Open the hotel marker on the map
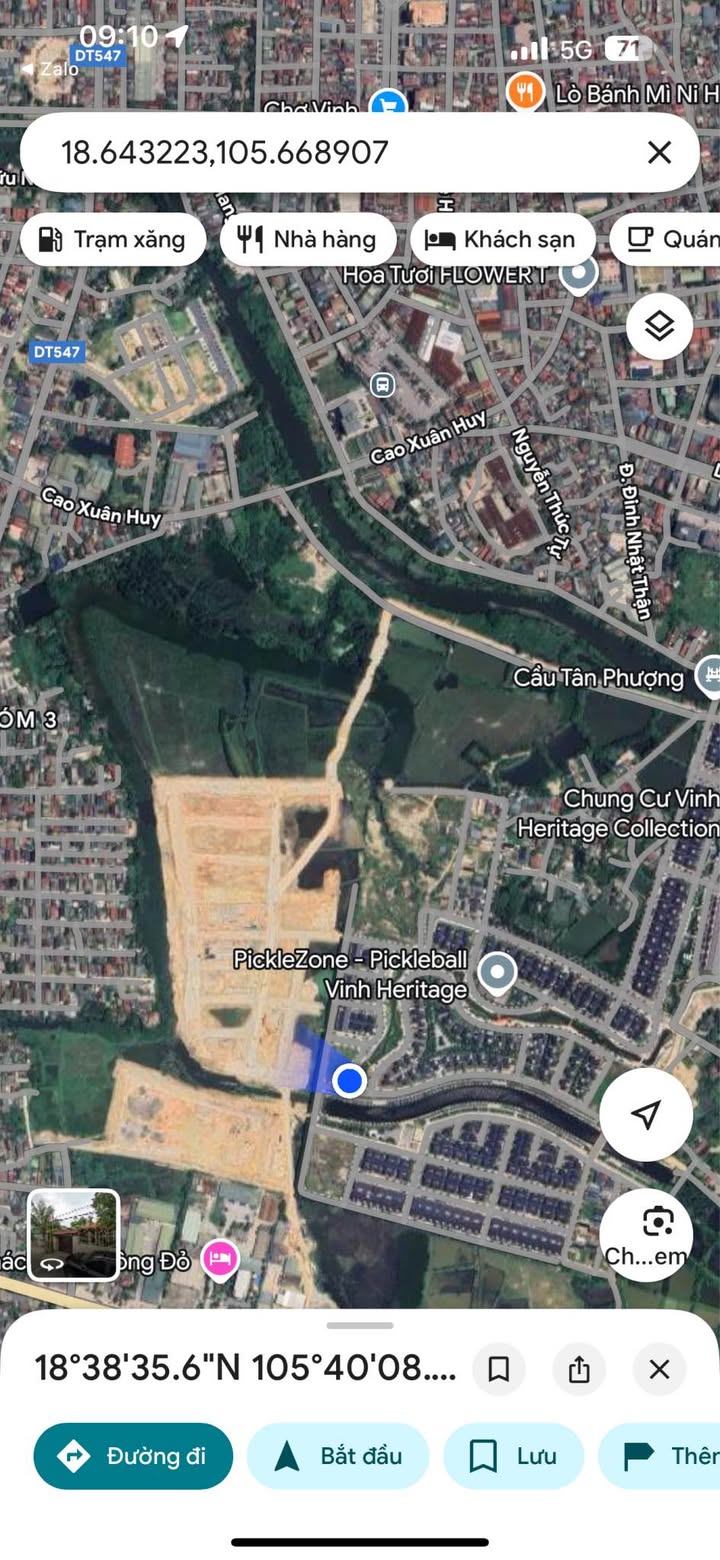 219,1258
